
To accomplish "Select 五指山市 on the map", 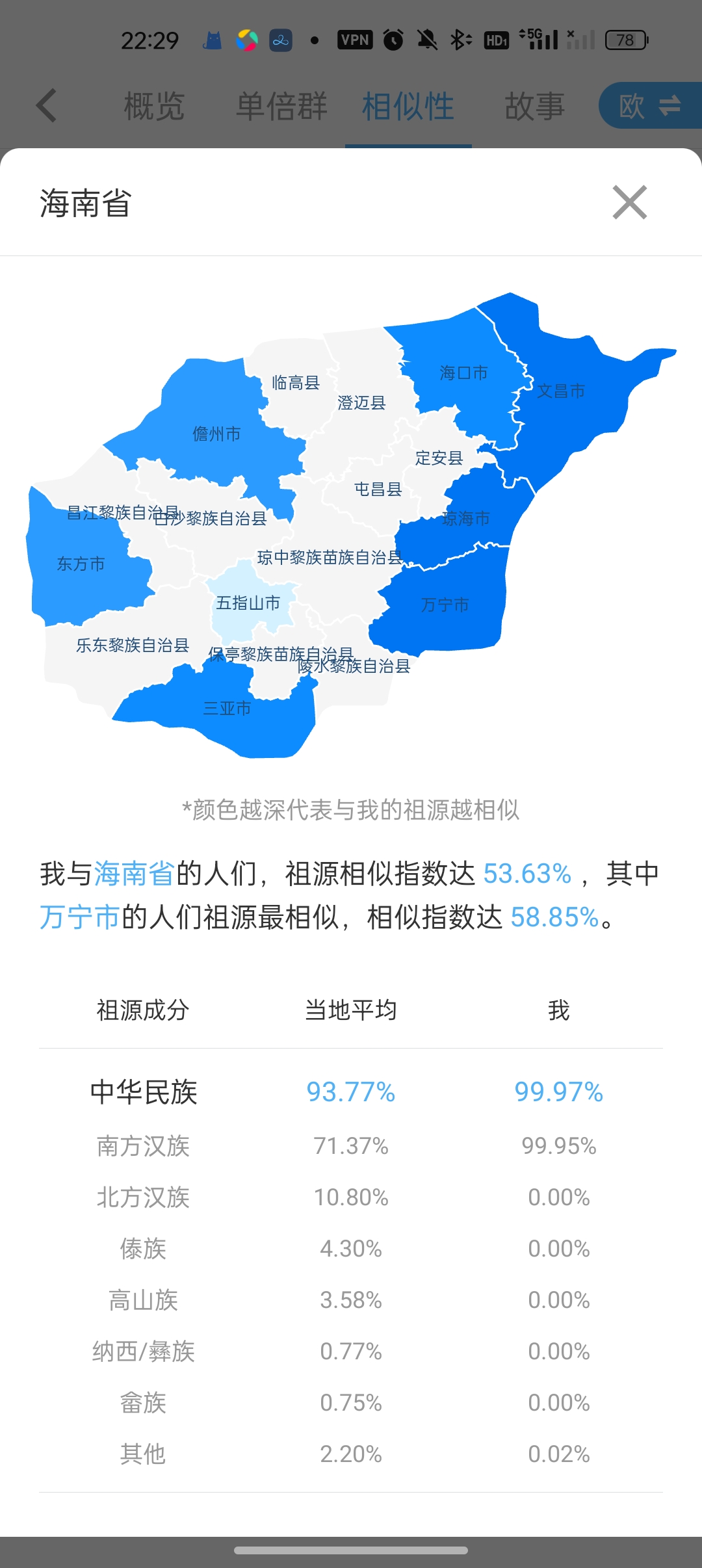I will pyautogui.click(x=248, y=603).
